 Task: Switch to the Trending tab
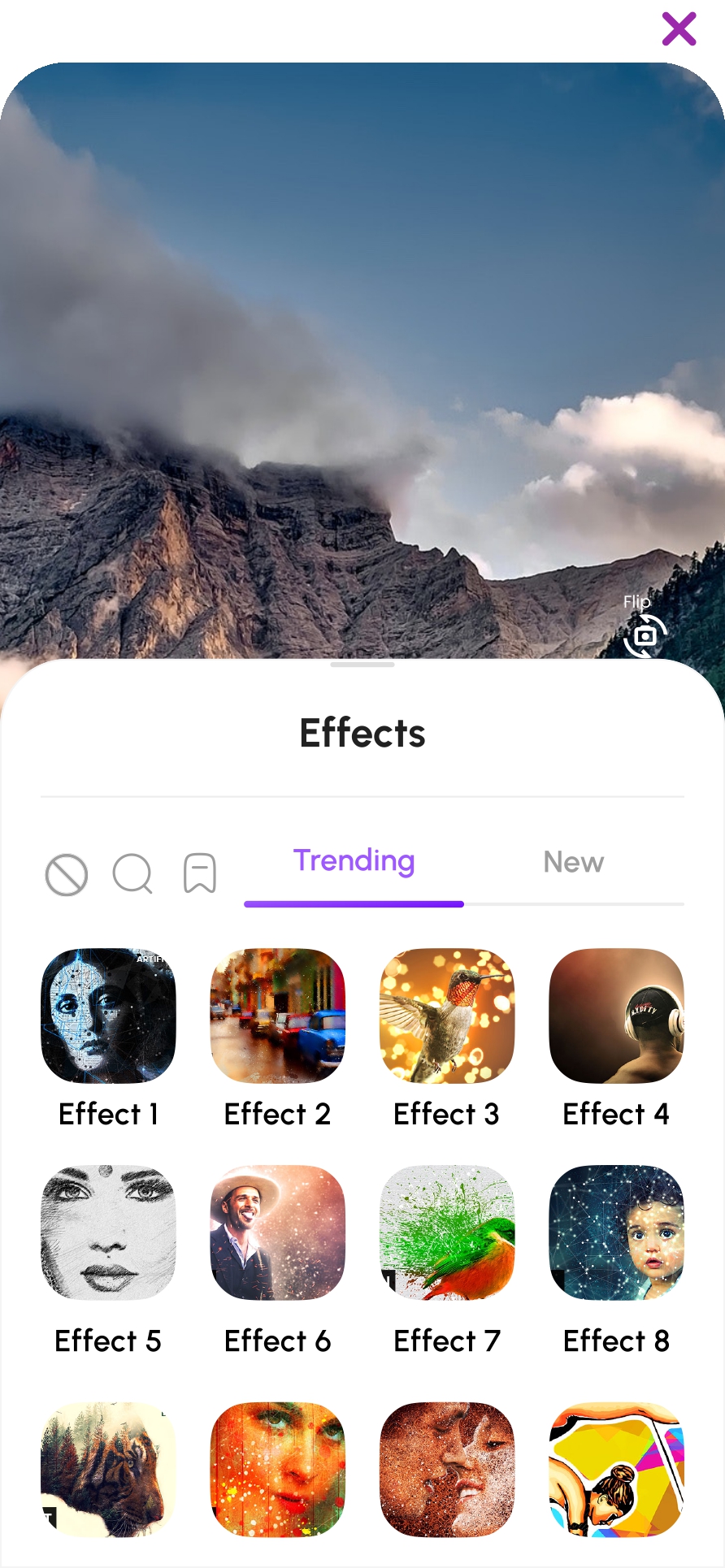point(354,862)
